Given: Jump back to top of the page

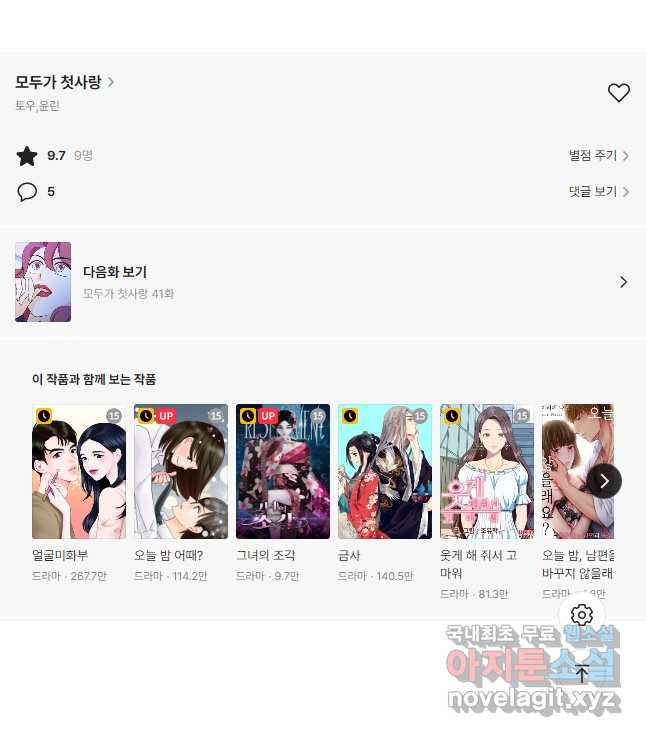Looking at the screenshot, I should [582, 673].
